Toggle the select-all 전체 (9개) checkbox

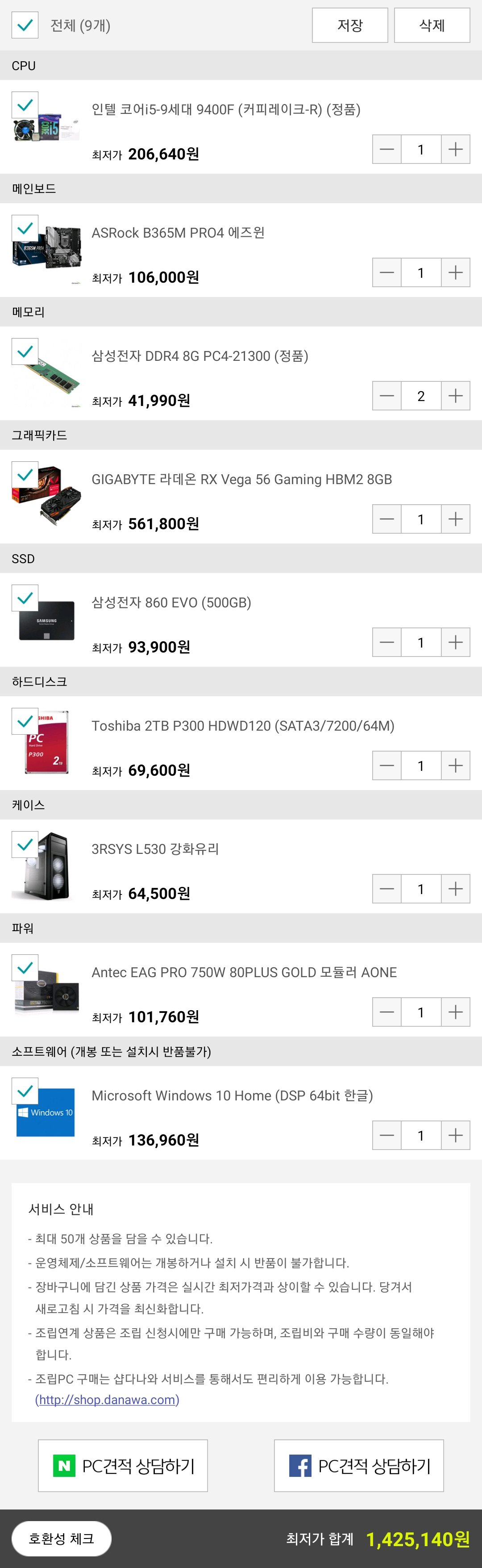[x=25, y=25]
